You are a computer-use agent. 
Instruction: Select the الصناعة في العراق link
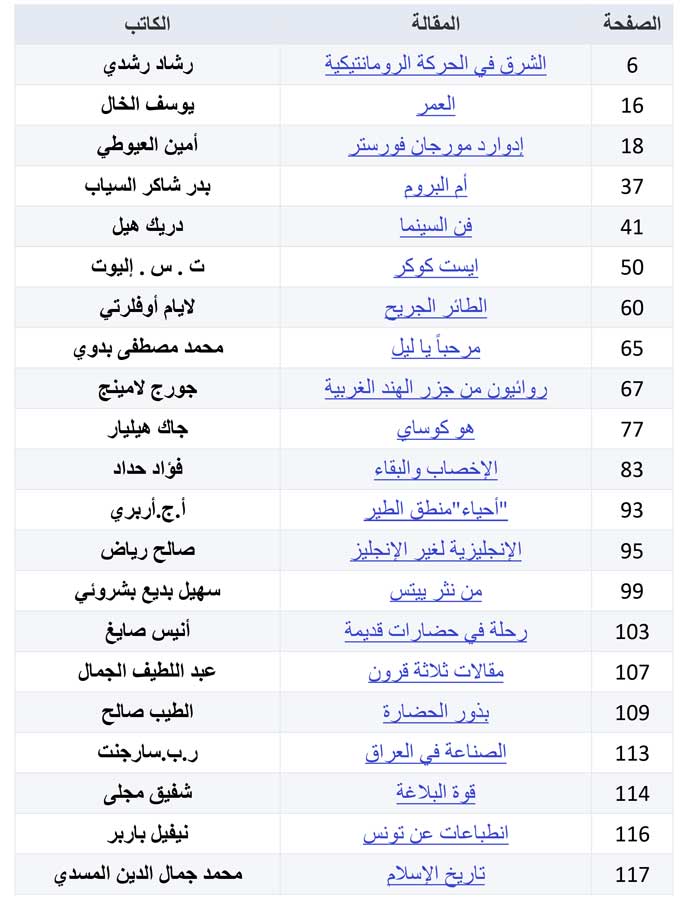point(436,752)
